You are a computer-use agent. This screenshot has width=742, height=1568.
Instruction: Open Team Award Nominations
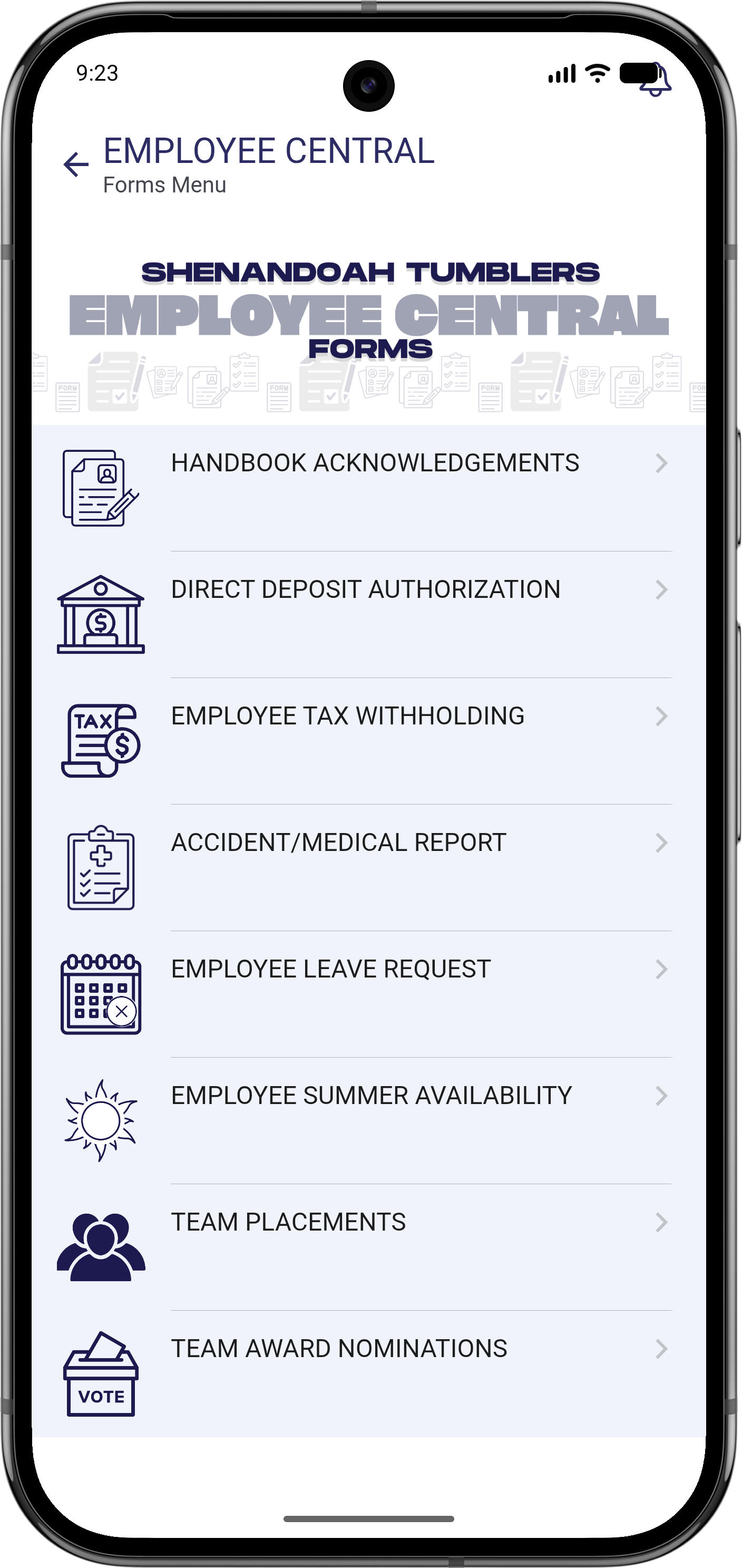click(x=339, y=1350)
